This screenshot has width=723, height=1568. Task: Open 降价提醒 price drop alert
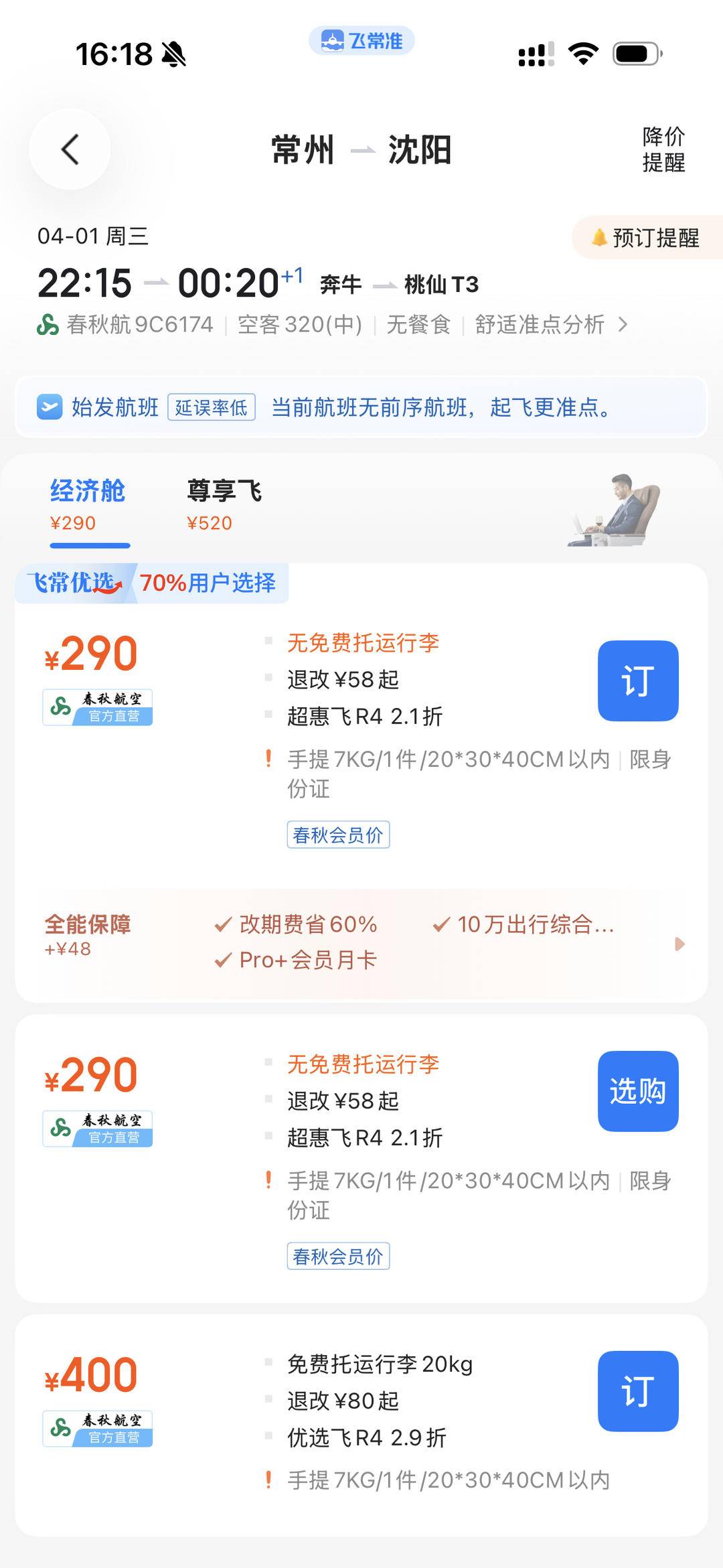coord(663,149)
